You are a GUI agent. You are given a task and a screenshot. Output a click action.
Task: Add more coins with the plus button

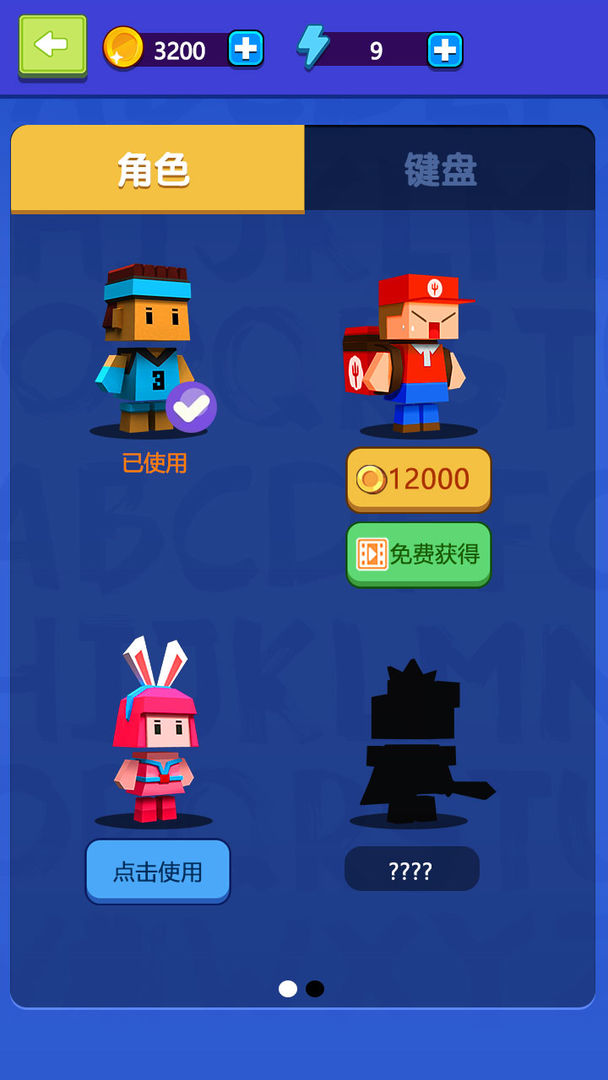pyautogui.click(x=245, y=49)
